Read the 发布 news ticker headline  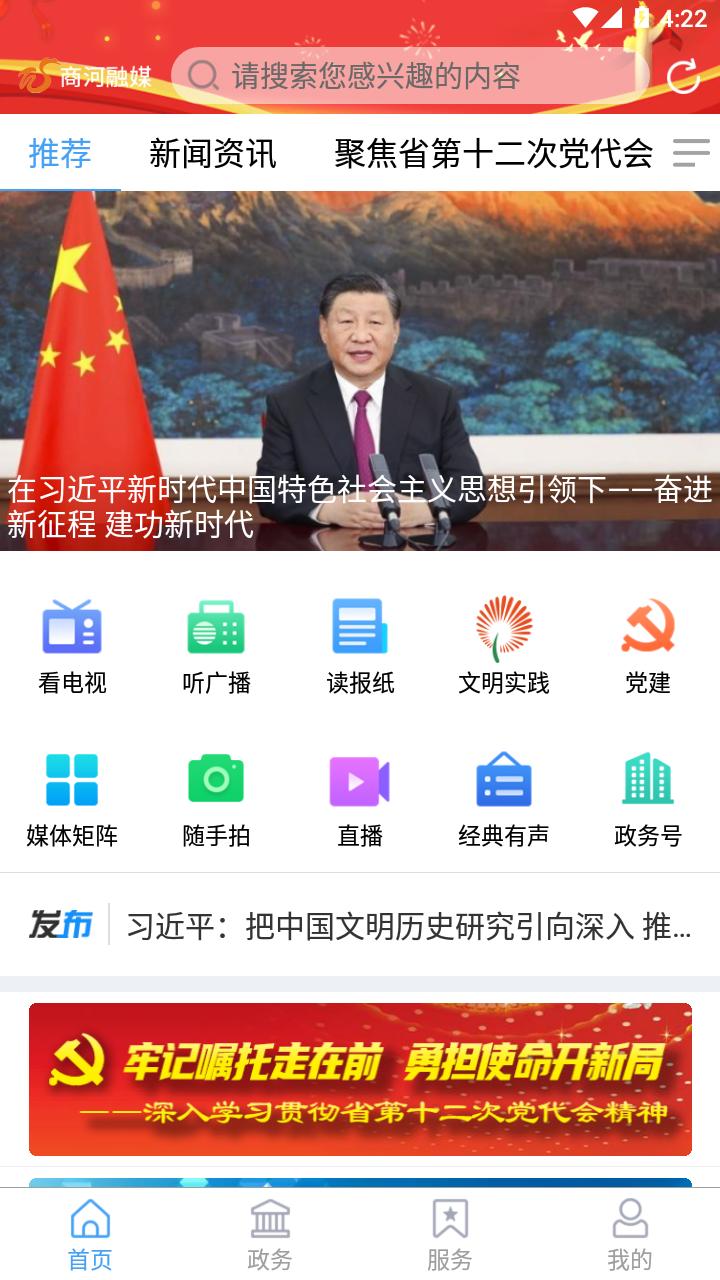pyautogui.click(x=408, y=926)
